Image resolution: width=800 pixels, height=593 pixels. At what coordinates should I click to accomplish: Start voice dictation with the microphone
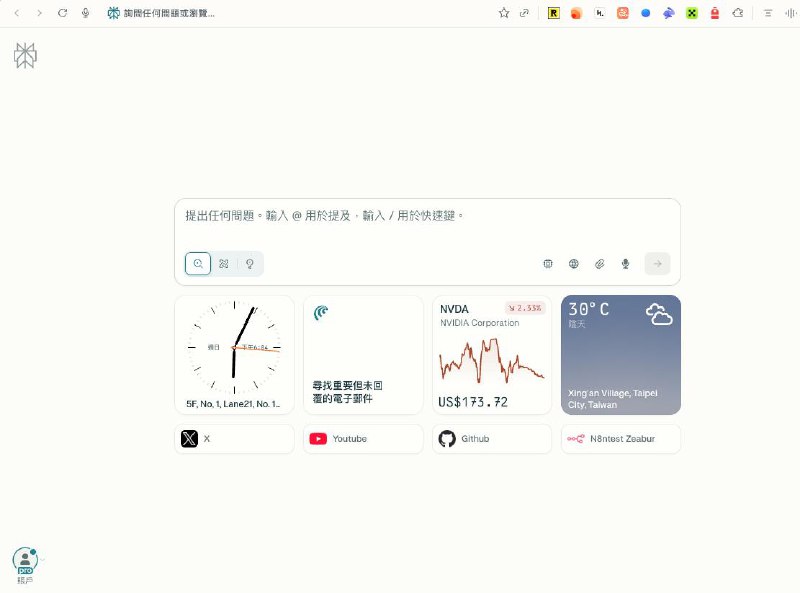(626, 264)
